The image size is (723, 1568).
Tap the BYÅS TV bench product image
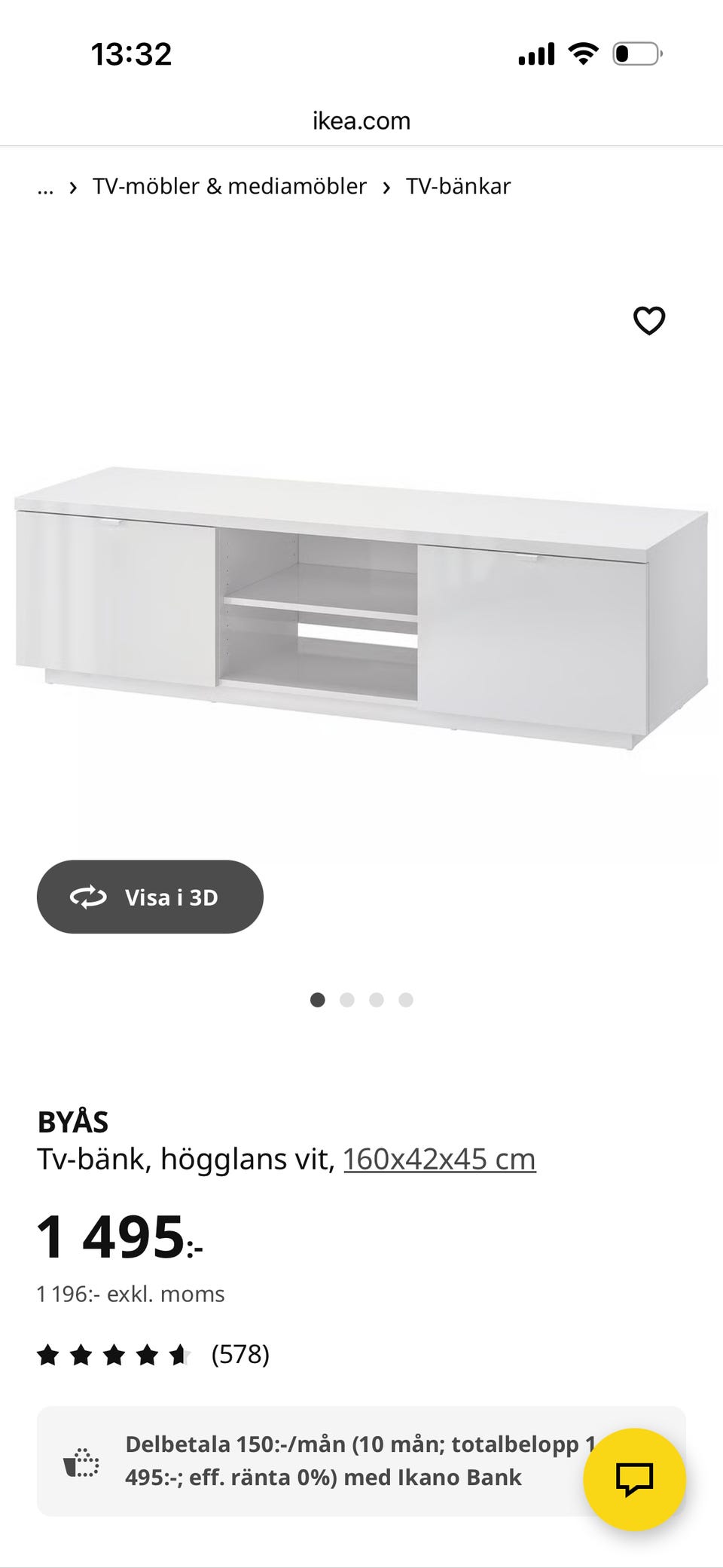coord(361,608)
